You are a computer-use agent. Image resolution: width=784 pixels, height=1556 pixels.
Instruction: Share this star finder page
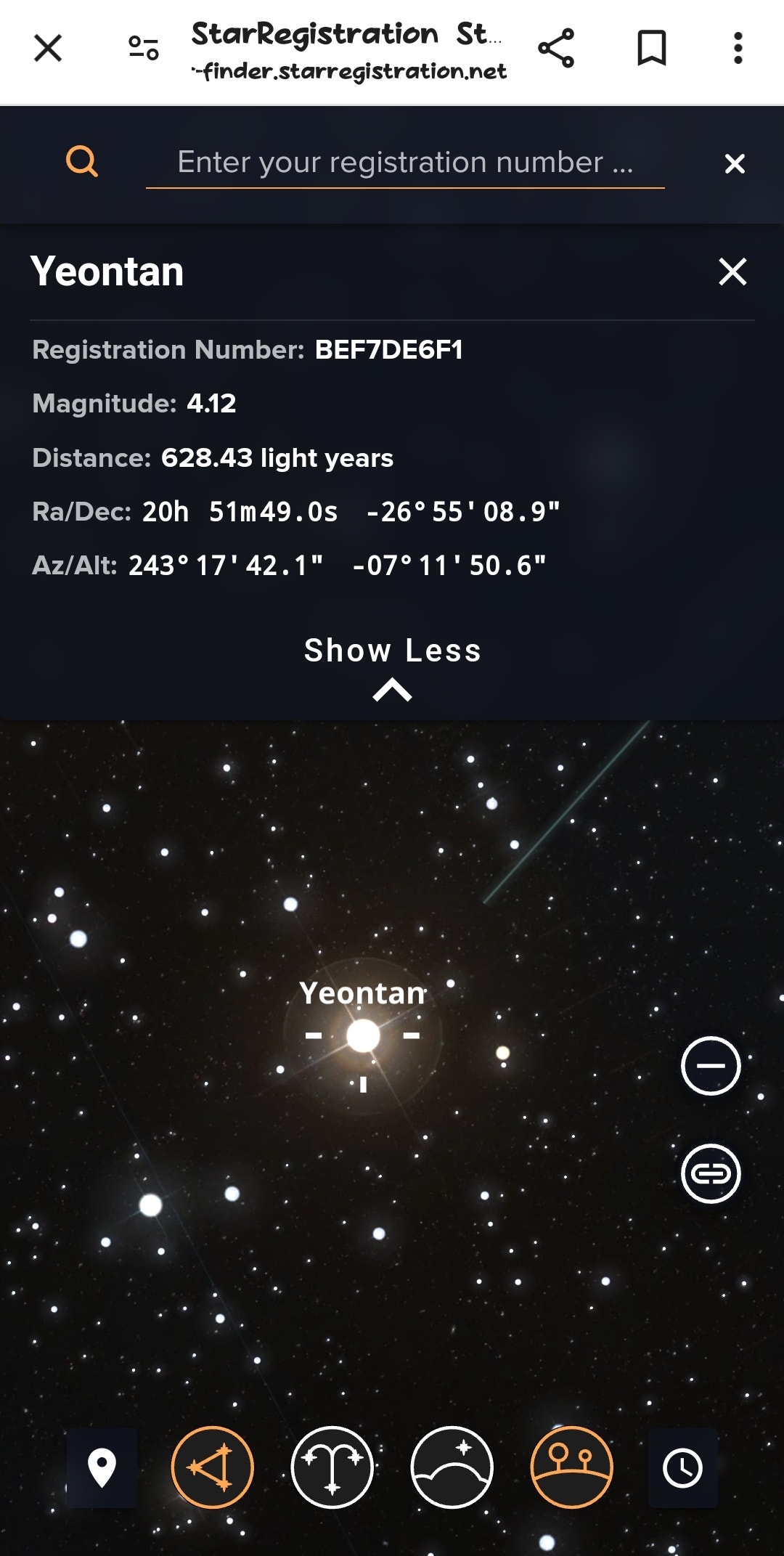point(556,49)
